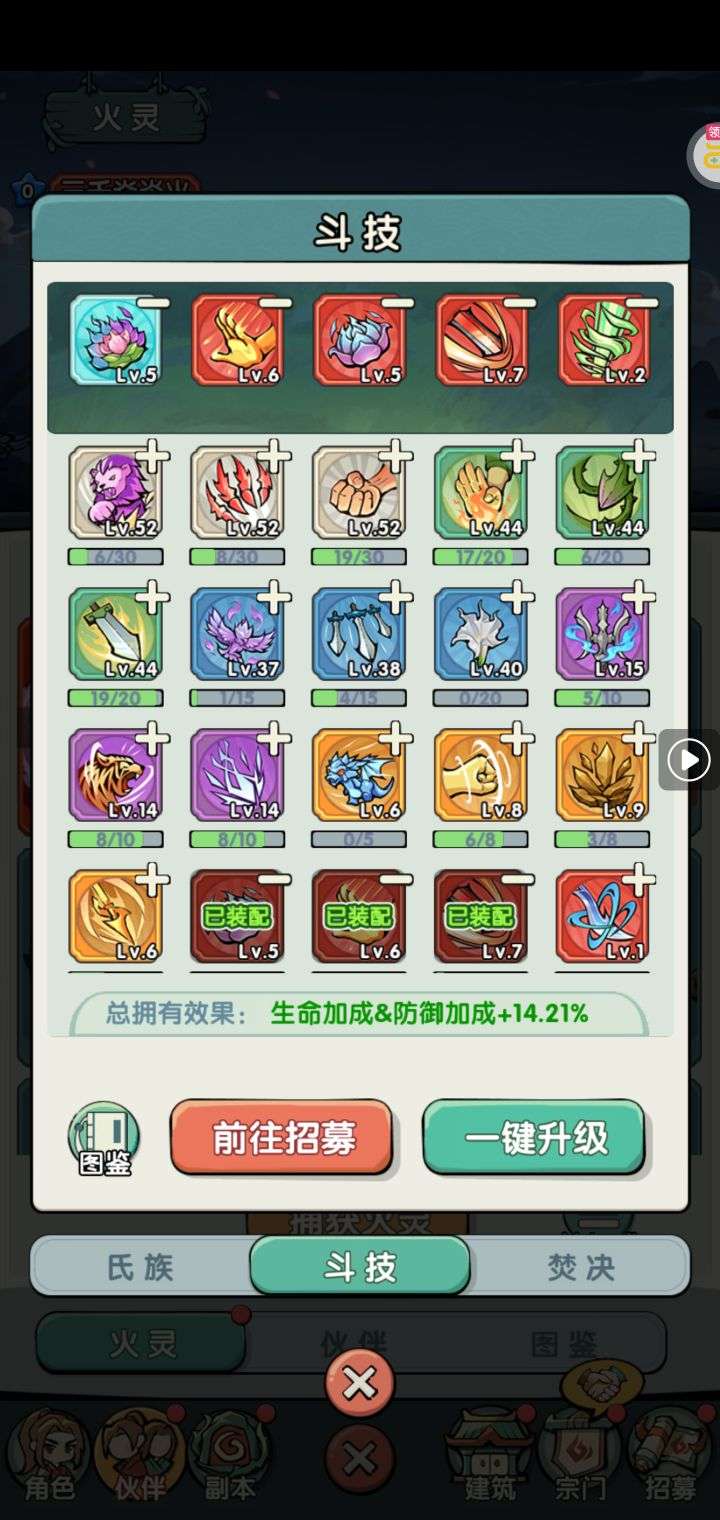720x1520 pixels.
Task: Equip the golden crystal skill Lv.9
Action: coord(639,741)
